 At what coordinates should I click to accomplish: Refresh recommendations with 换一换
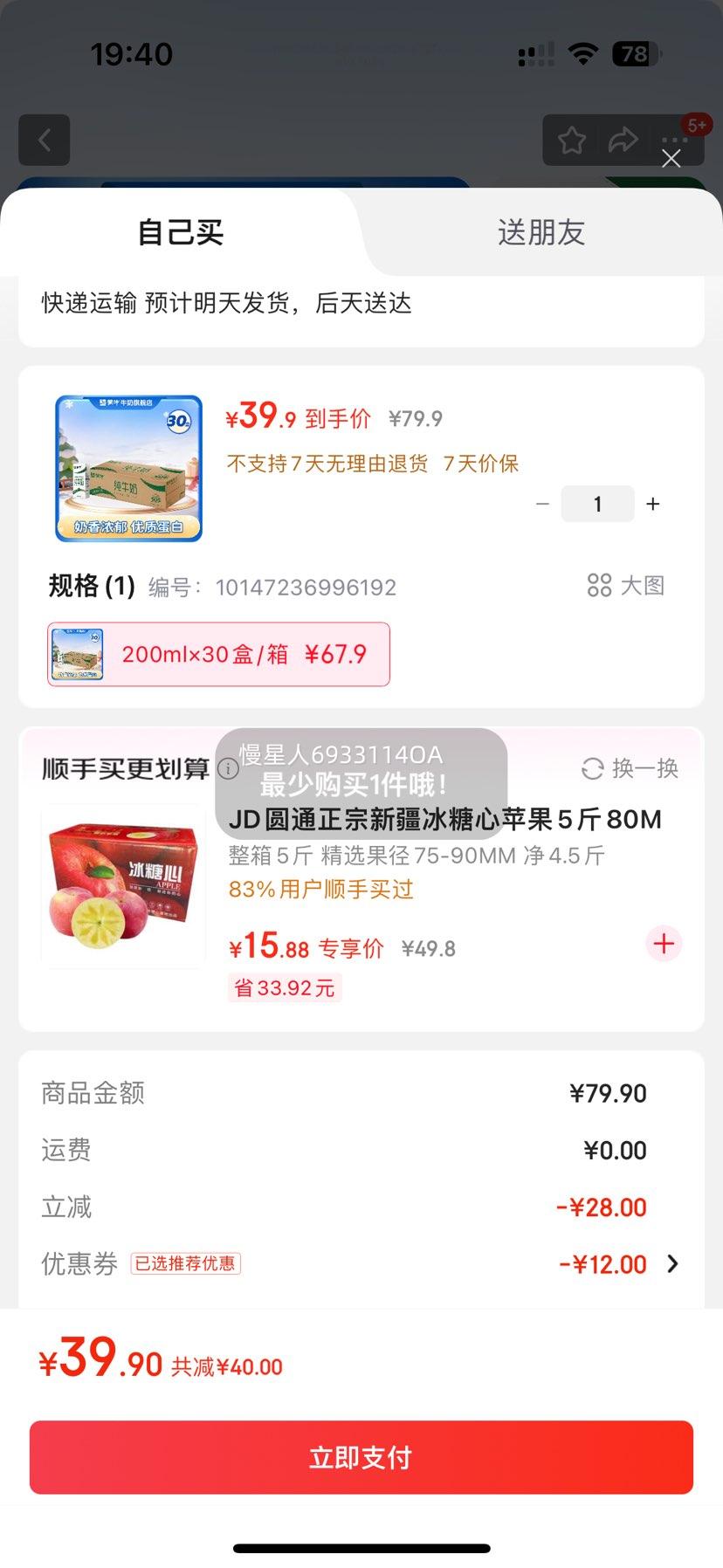coord(630,768)
